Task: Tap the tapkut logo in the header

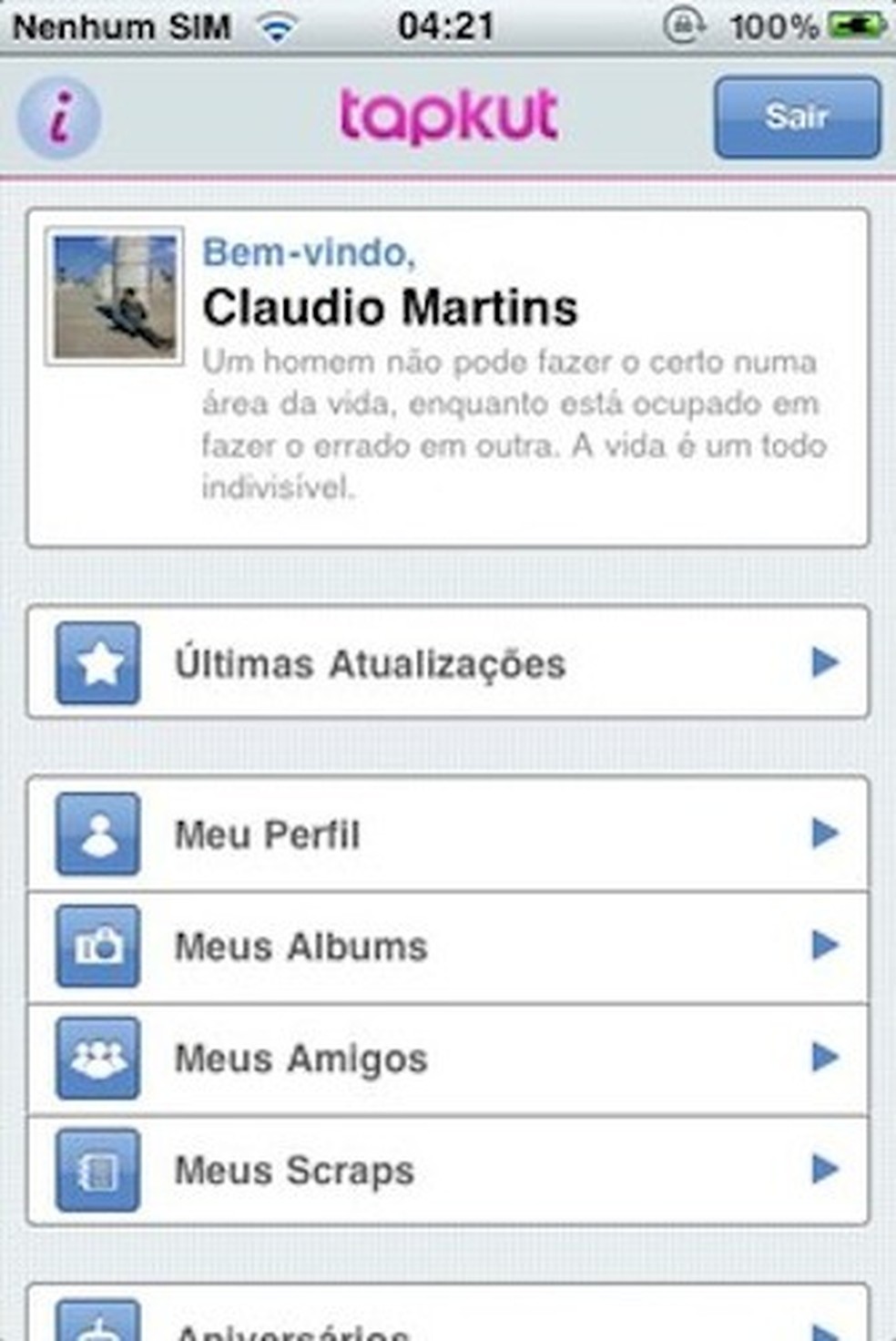Action: pyautogui.click(x=448, y=114)
